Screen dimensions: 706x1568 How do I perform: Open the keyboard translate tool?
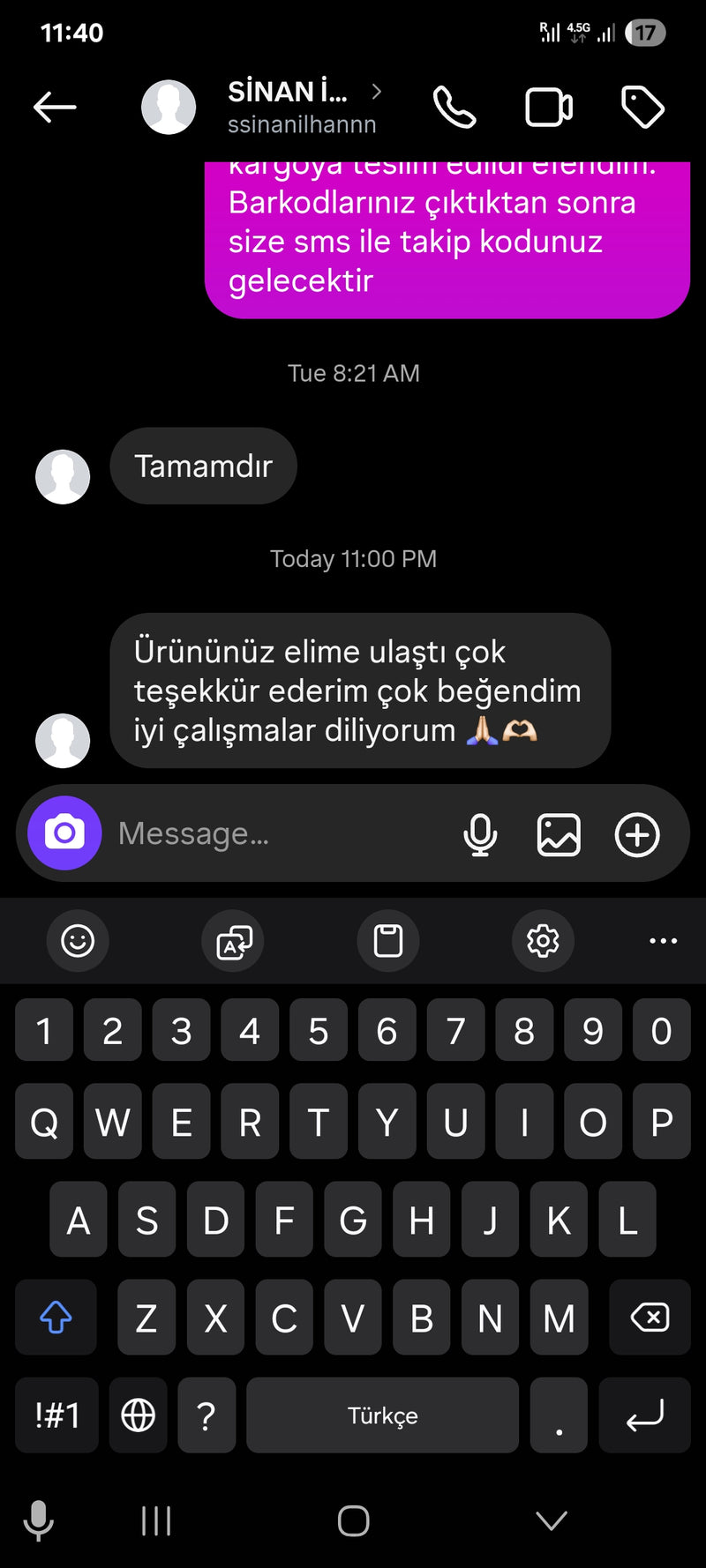pos(233,941)
